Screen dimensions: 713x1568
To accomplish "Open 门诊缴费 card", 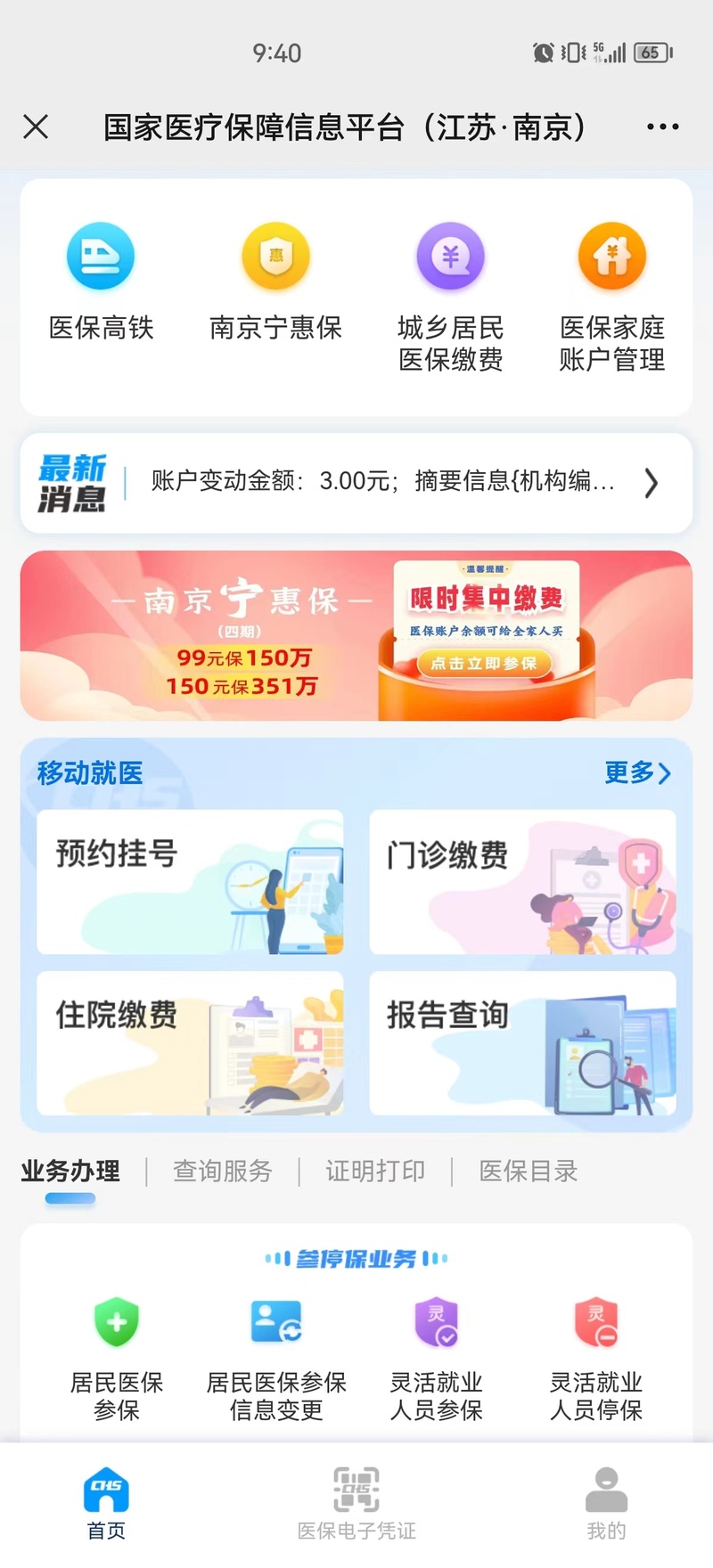I will 522,881.
